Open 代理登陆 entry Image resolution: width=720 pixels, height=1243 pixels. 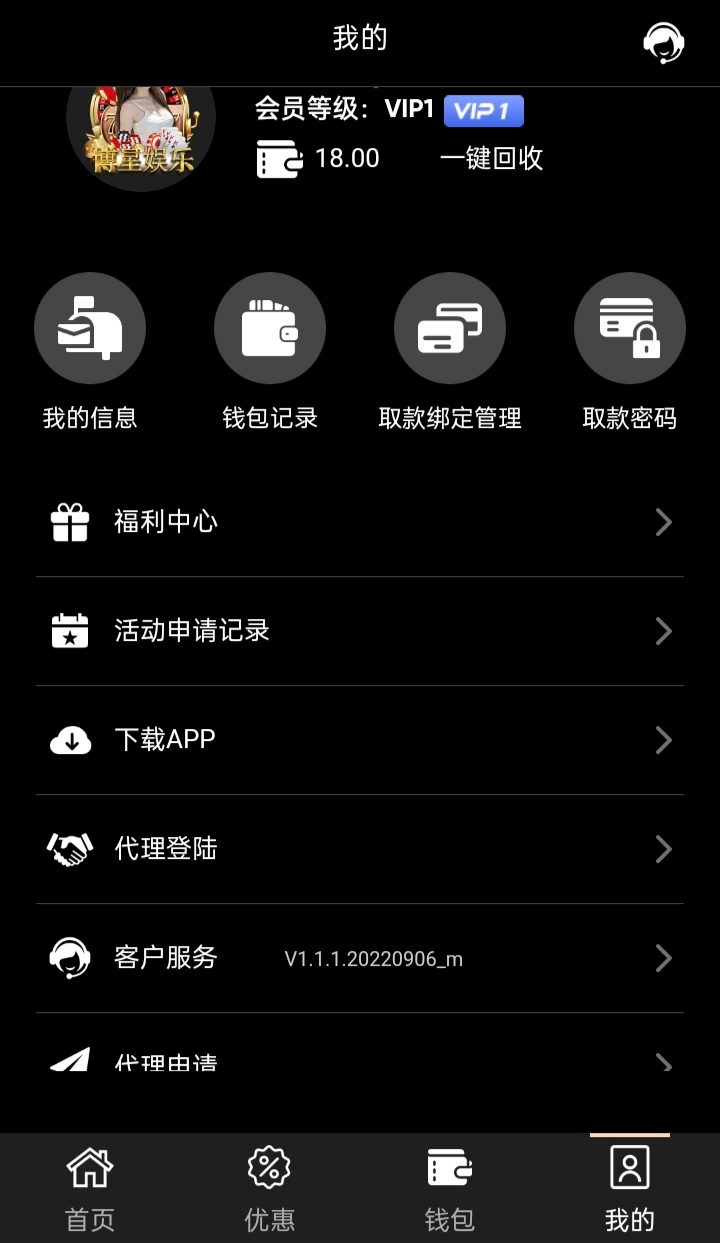(360, 849)
